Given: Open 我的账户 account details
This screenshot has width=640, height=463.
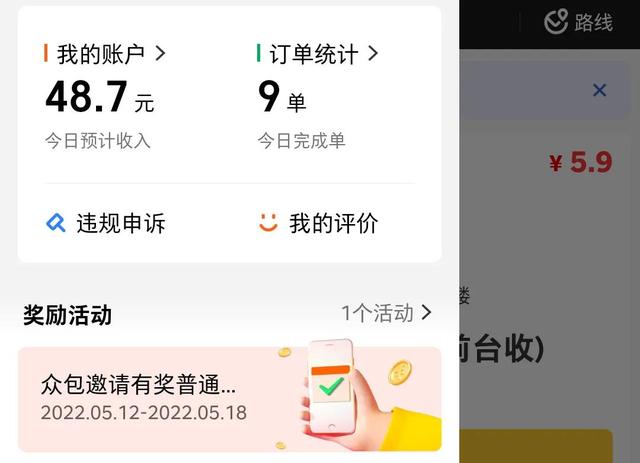Looking at the screenshot, I should pos(105,53).
